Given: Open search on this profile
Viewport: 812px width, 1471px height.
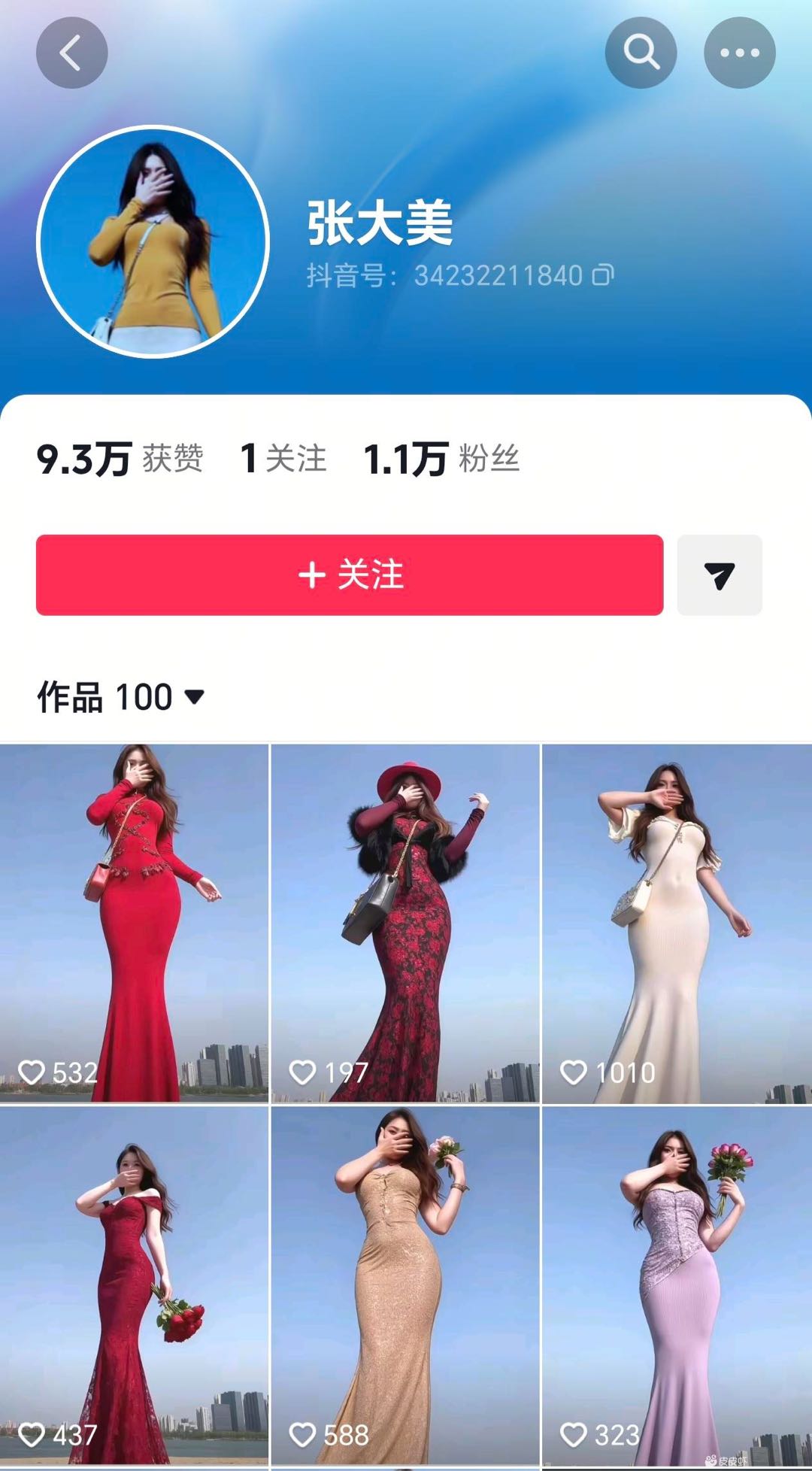Looking at the screenshot, I should coord(641,53).
